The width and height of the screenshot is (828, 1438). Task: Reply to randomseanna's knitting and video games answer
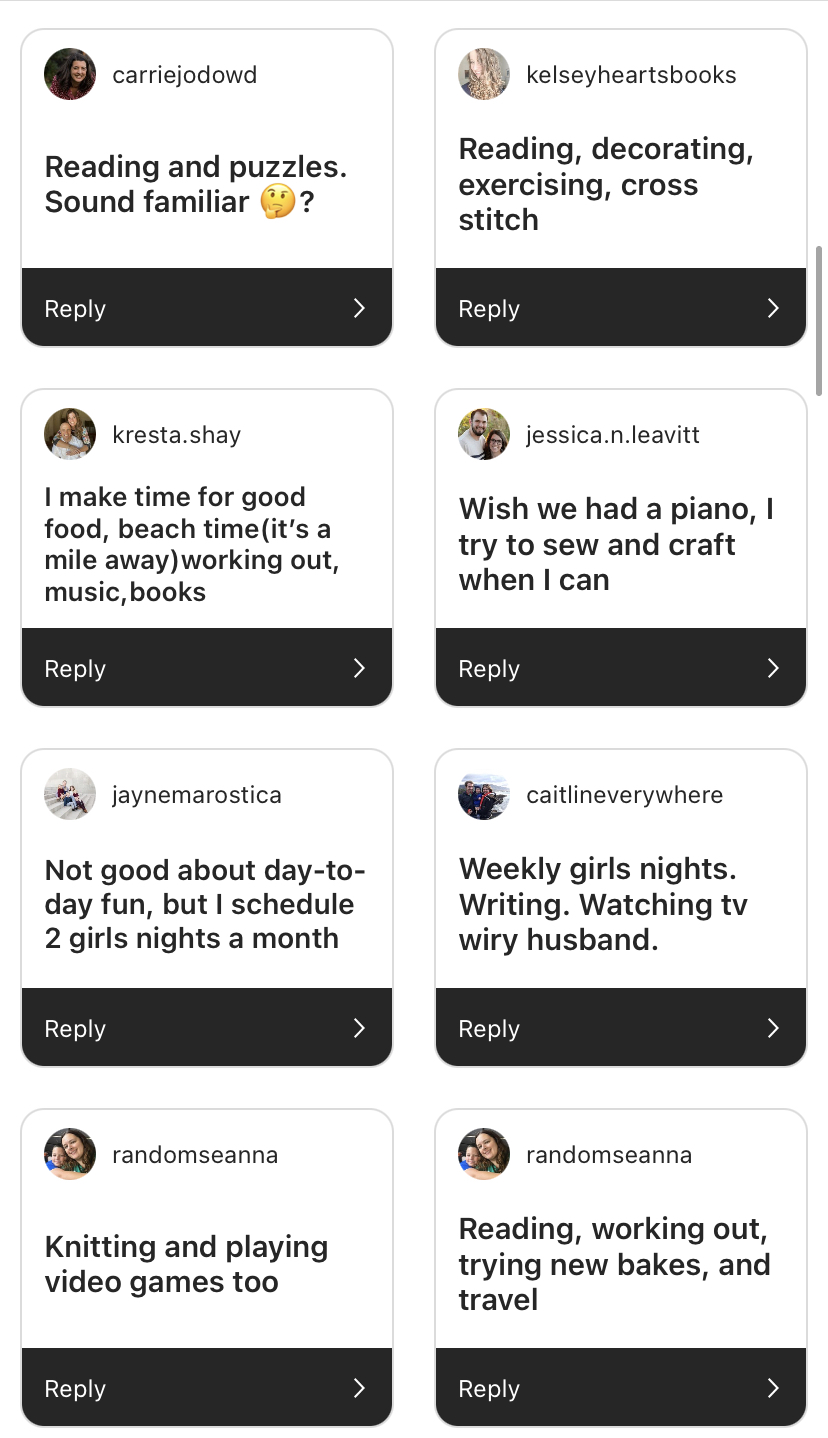coord(206,1388)
